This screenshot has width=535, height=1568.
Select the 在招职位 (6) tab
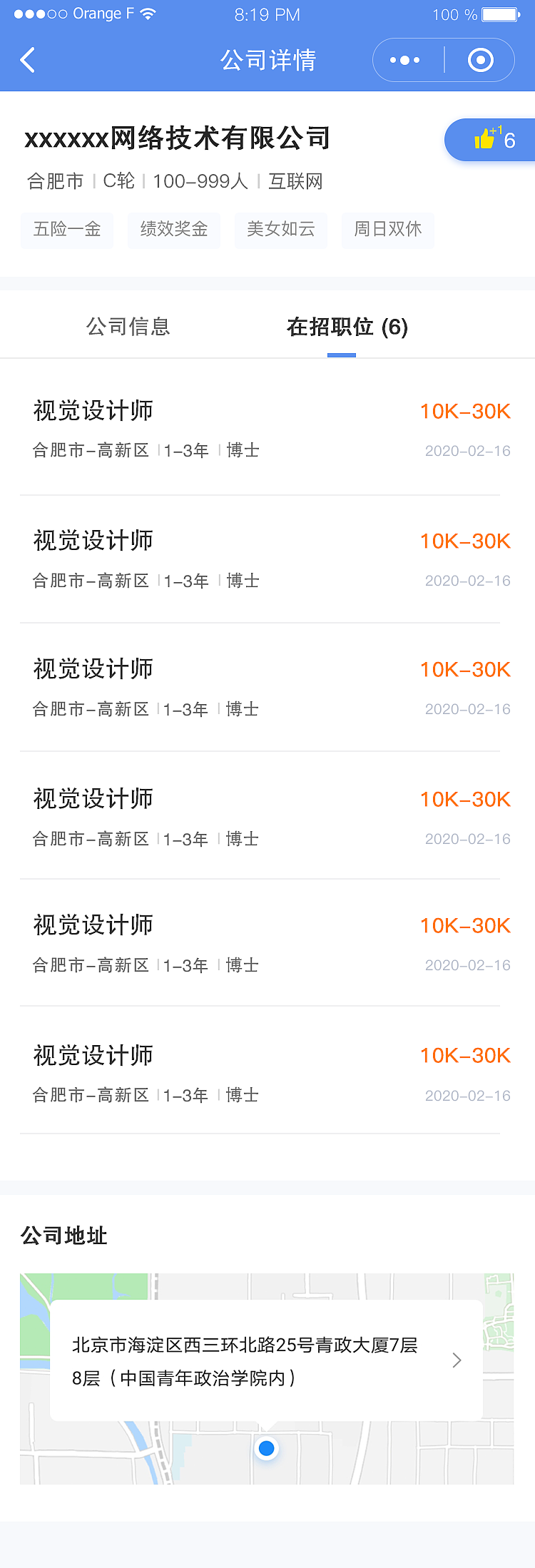347,327
